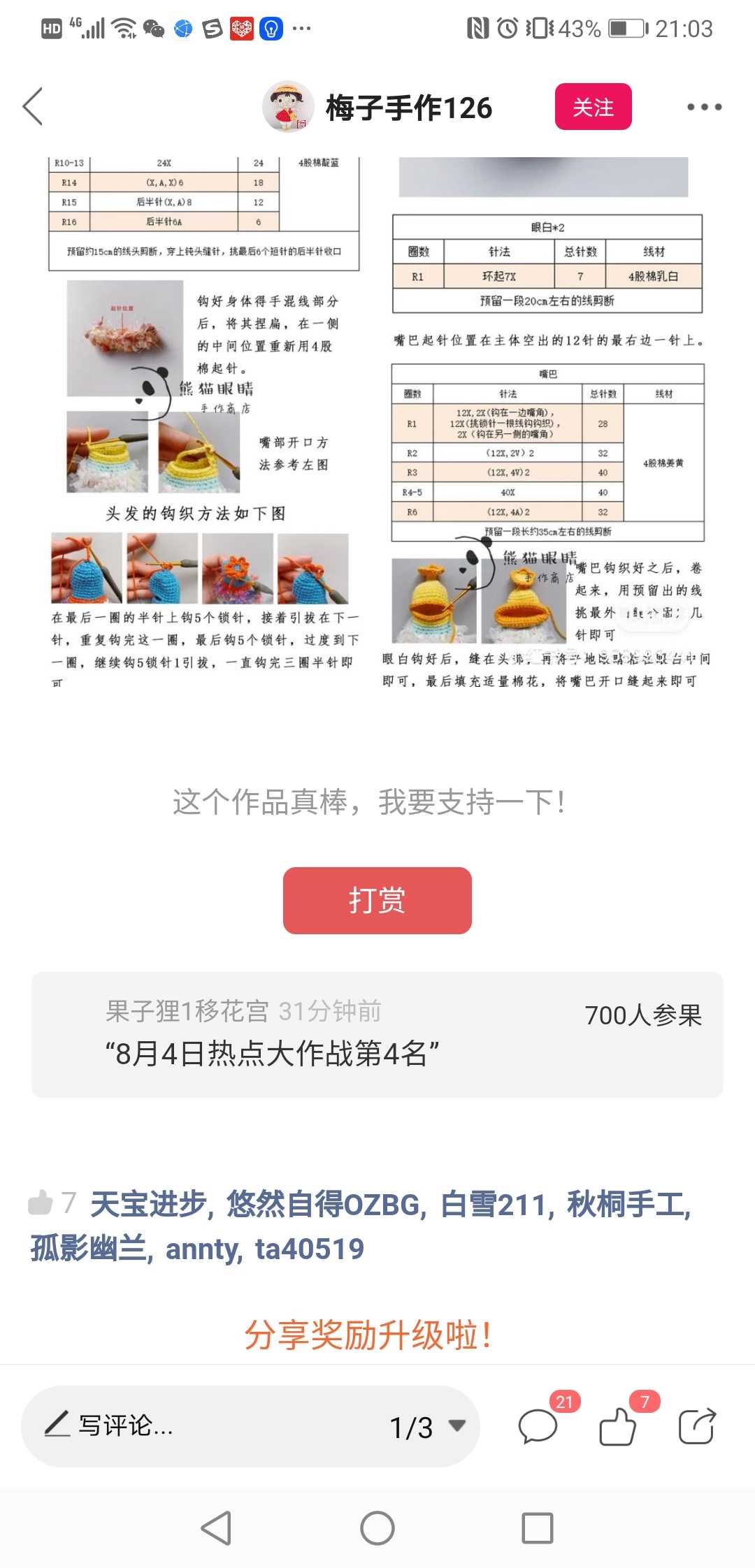755x1568 pixels.
Task: Visit 孤影幽兰's profile
Action: tap(88, 1249)
